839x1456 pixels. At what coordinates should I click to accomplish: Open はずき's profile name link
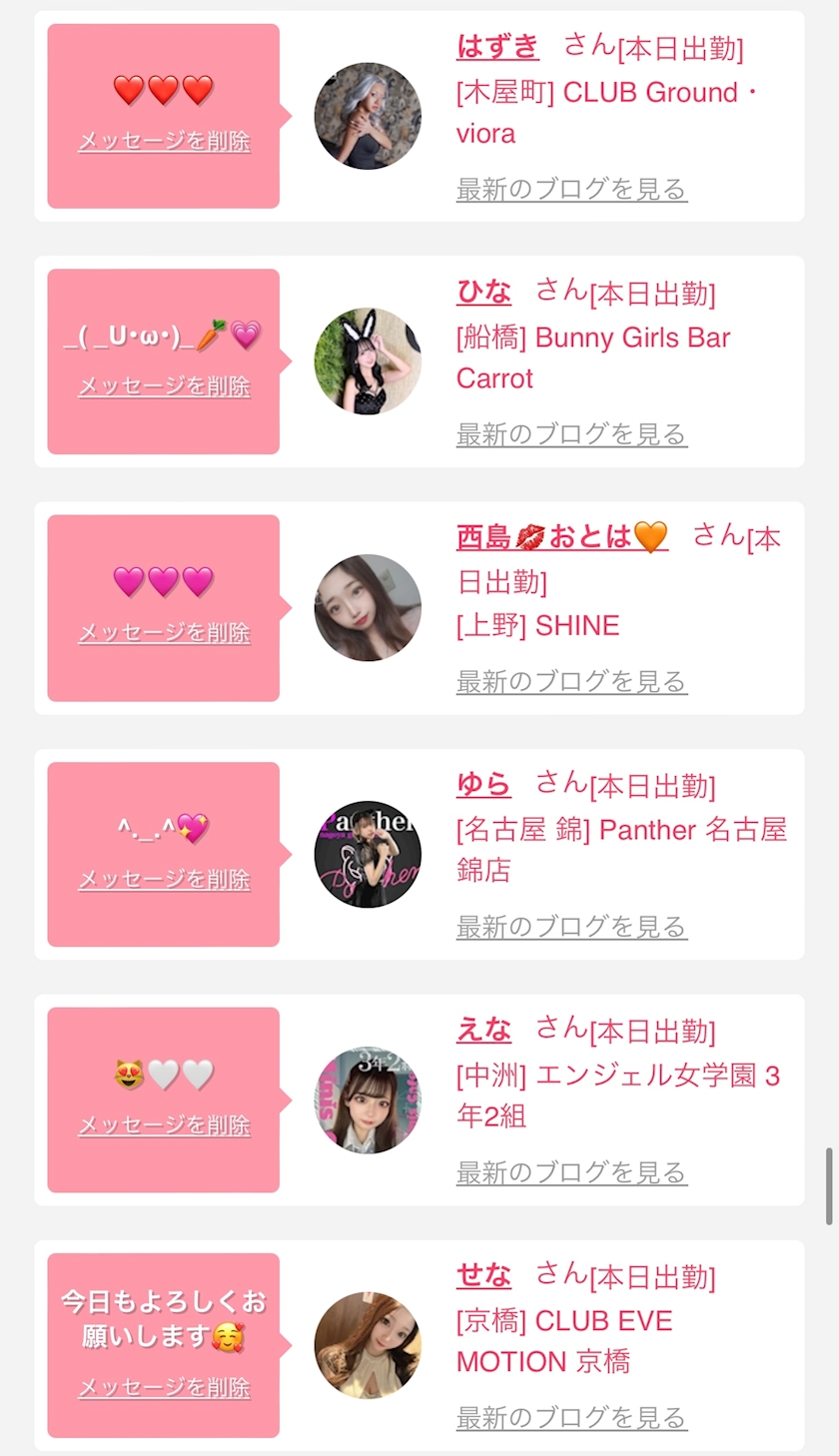click(x=497, y=46)
